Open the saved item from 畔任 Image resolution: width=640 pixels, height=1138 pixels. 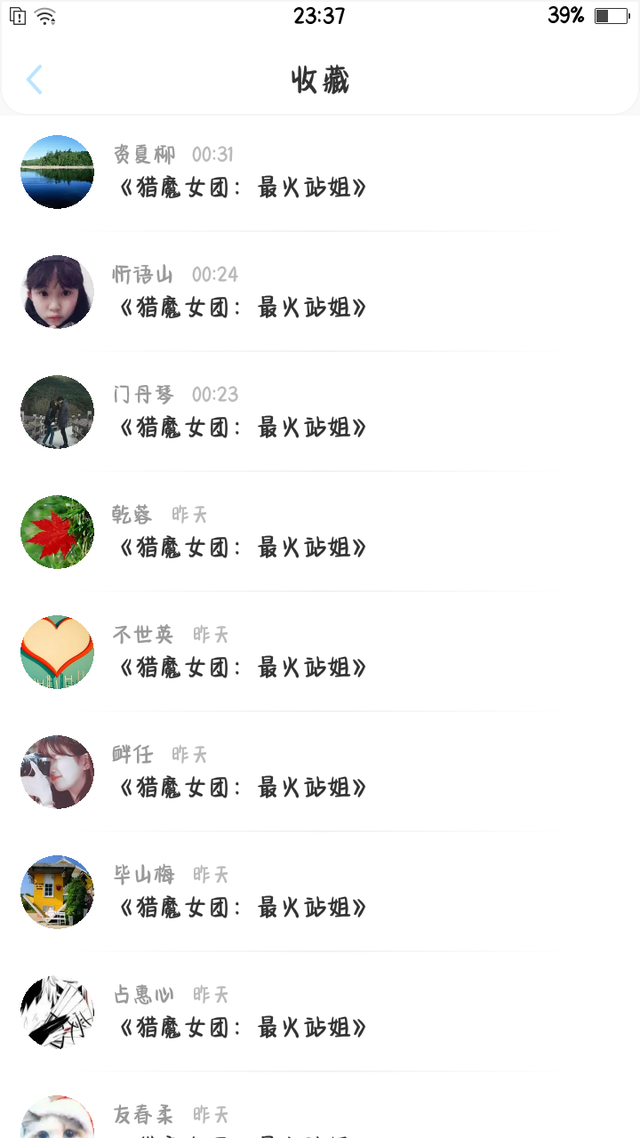click(320, 771)
